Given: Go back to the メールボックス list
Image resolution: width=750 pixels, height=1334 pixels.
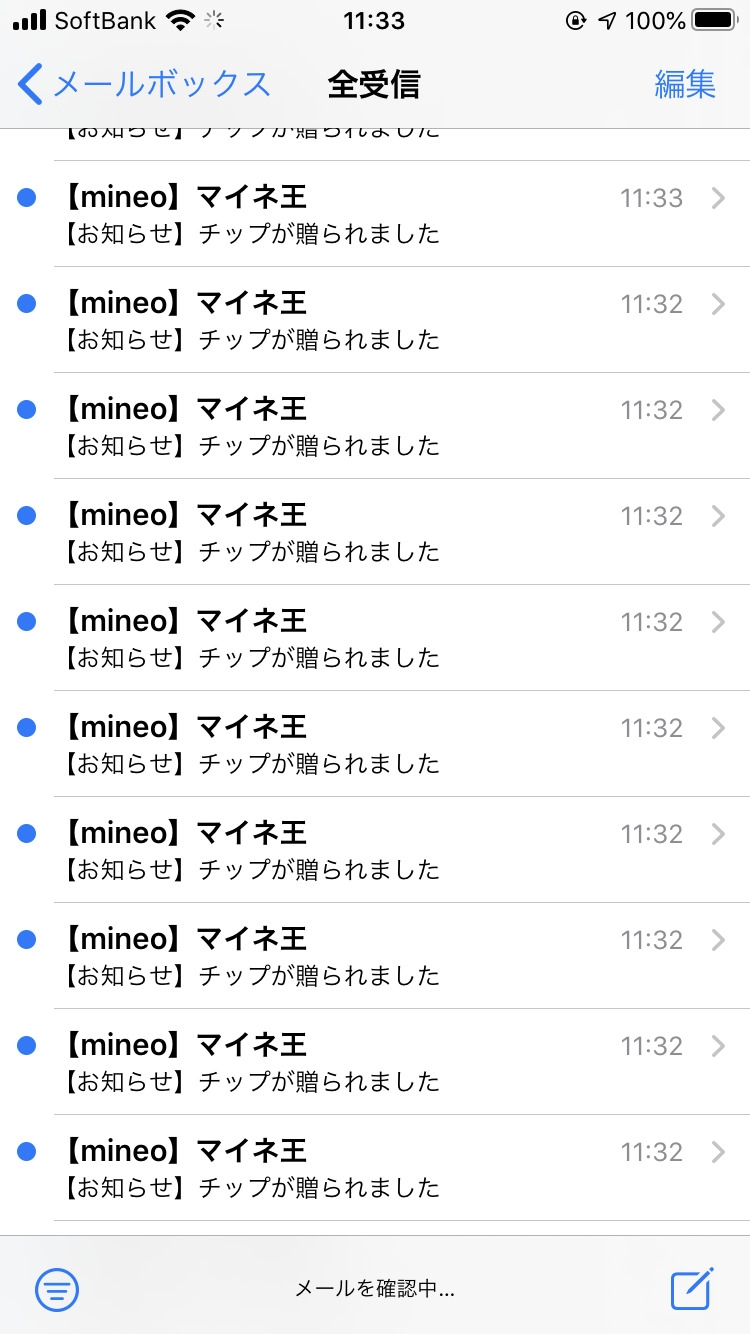Looking at the screenshot, I should (143, 84).
